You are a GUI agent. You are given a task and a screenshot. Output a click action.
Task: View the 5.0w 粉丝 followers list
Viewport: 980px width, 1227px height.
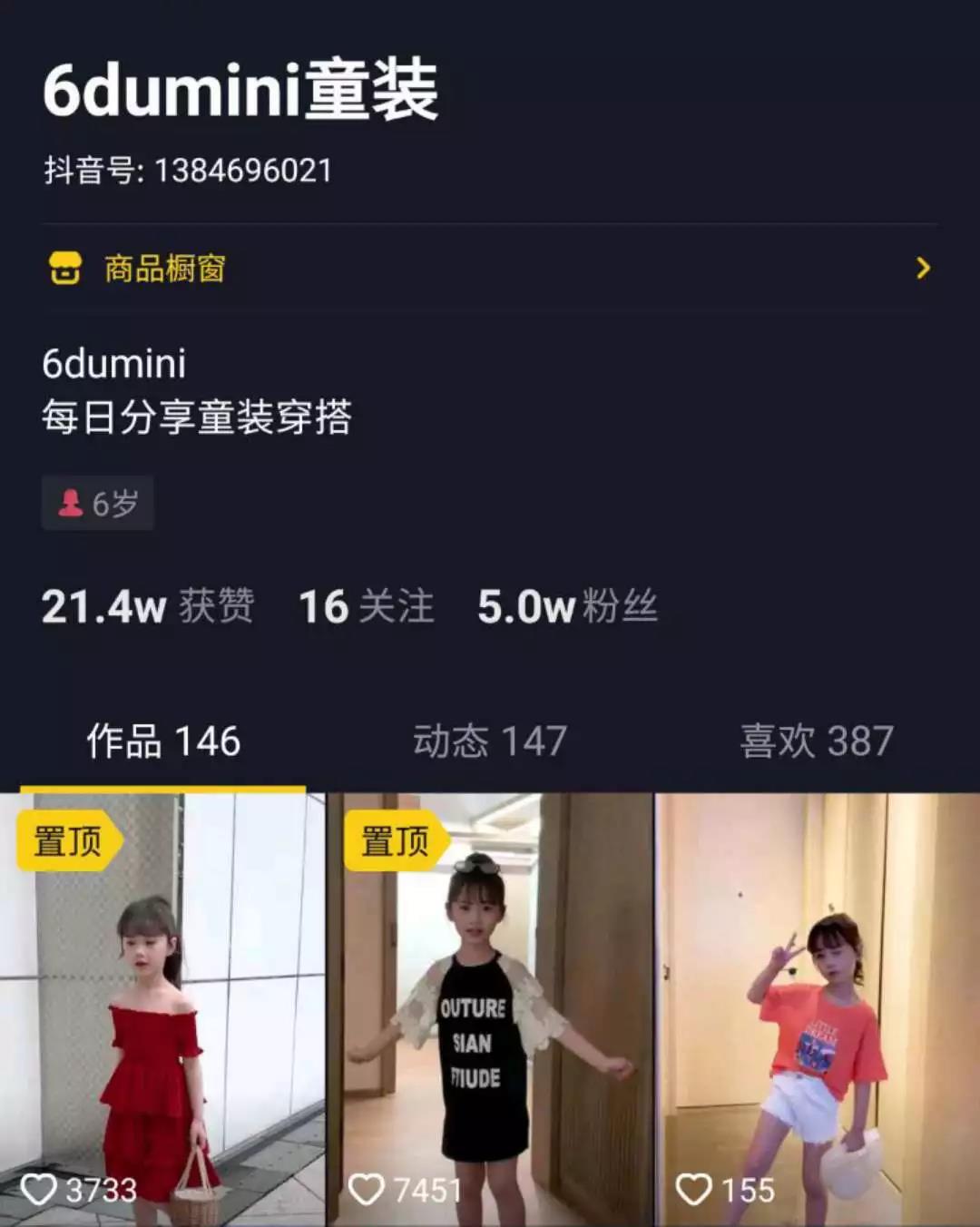(x=567, y=606)
